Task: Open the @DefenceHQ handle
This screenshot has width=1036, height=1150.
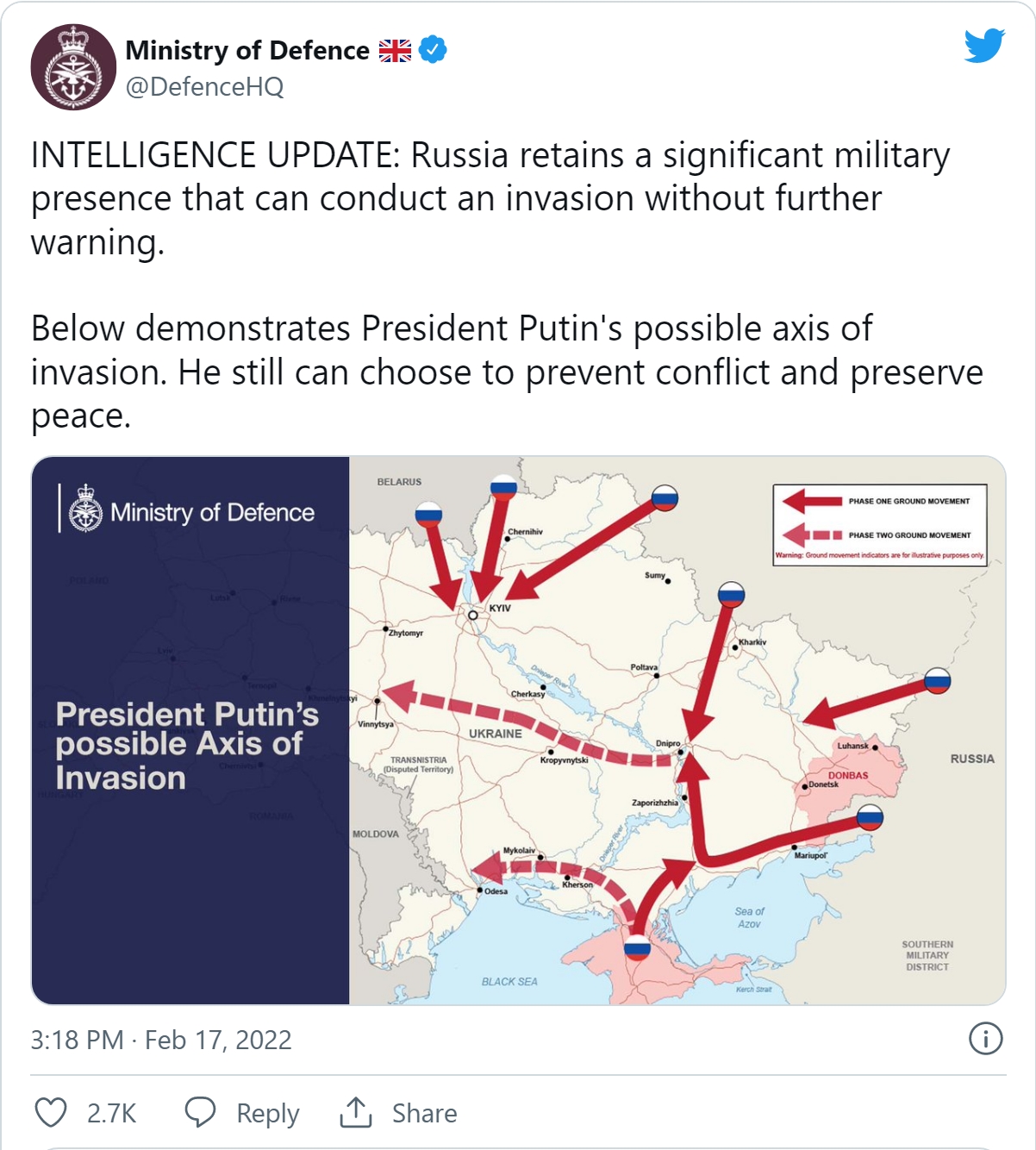Action: click(204, 87)
